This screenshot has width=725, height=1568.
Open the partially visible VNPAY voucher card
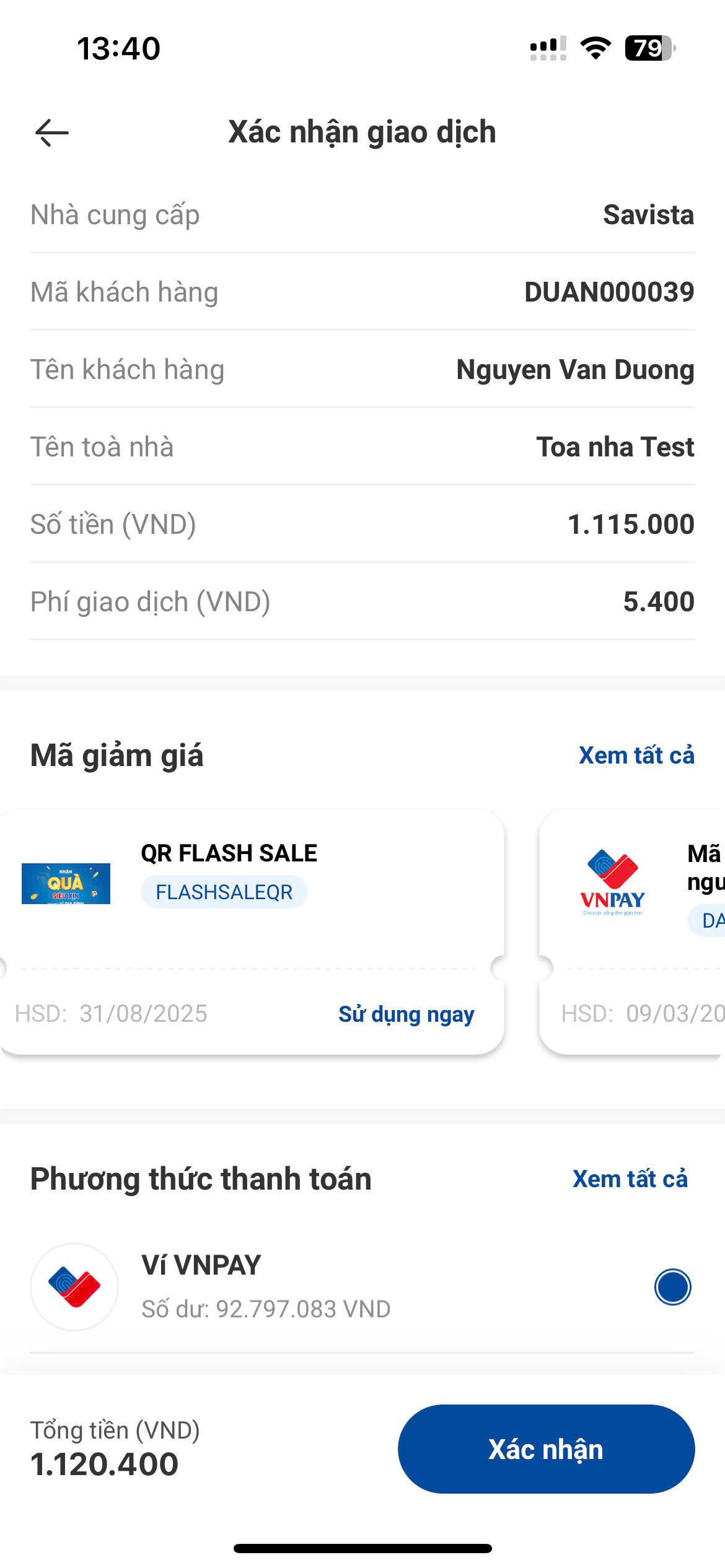[x=632, y=932]
